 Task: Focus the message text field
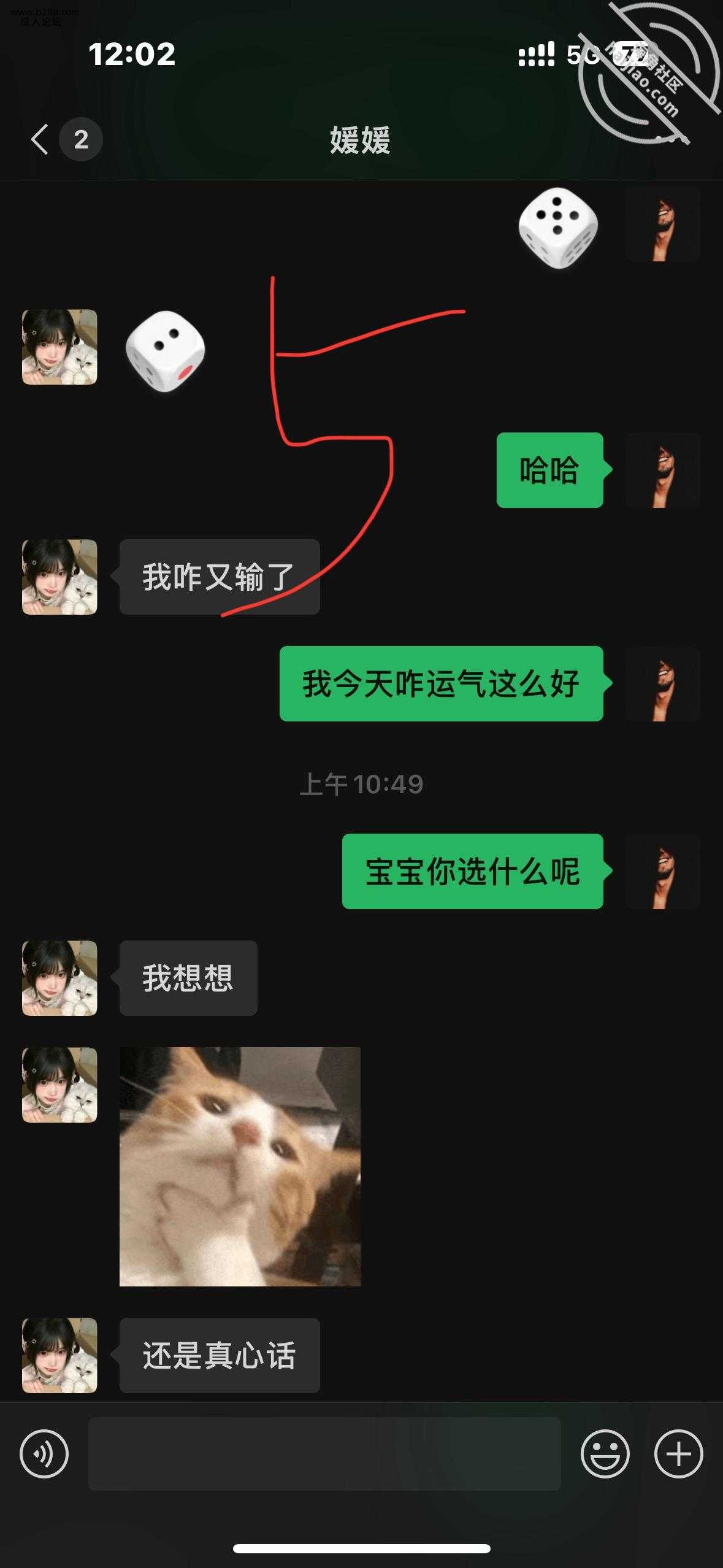click(x=324, y=1453)
